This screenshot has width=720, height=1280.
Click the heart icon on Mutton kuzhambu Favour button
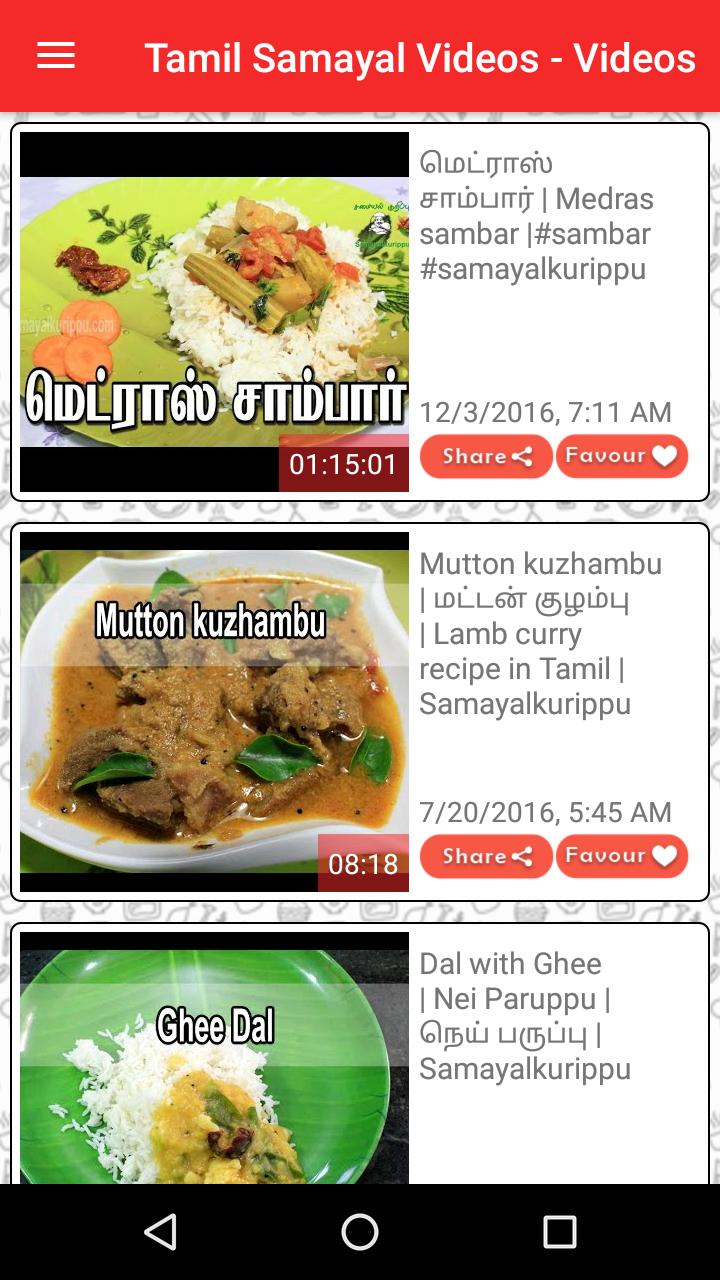pyautogui.click(x=664, y=856)
